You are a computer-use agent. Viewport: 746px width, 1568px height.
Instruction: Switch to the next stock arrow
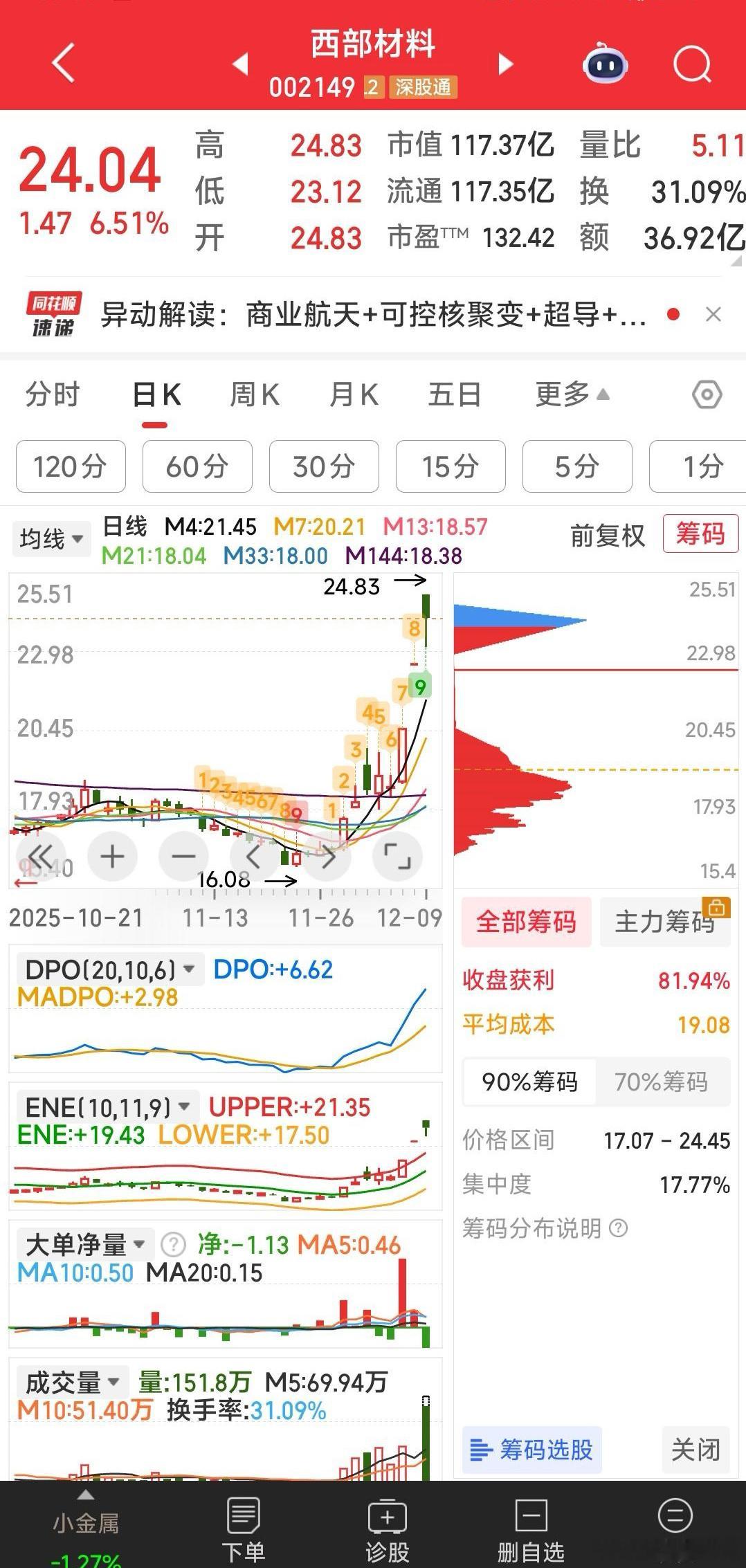click(506, 64)
